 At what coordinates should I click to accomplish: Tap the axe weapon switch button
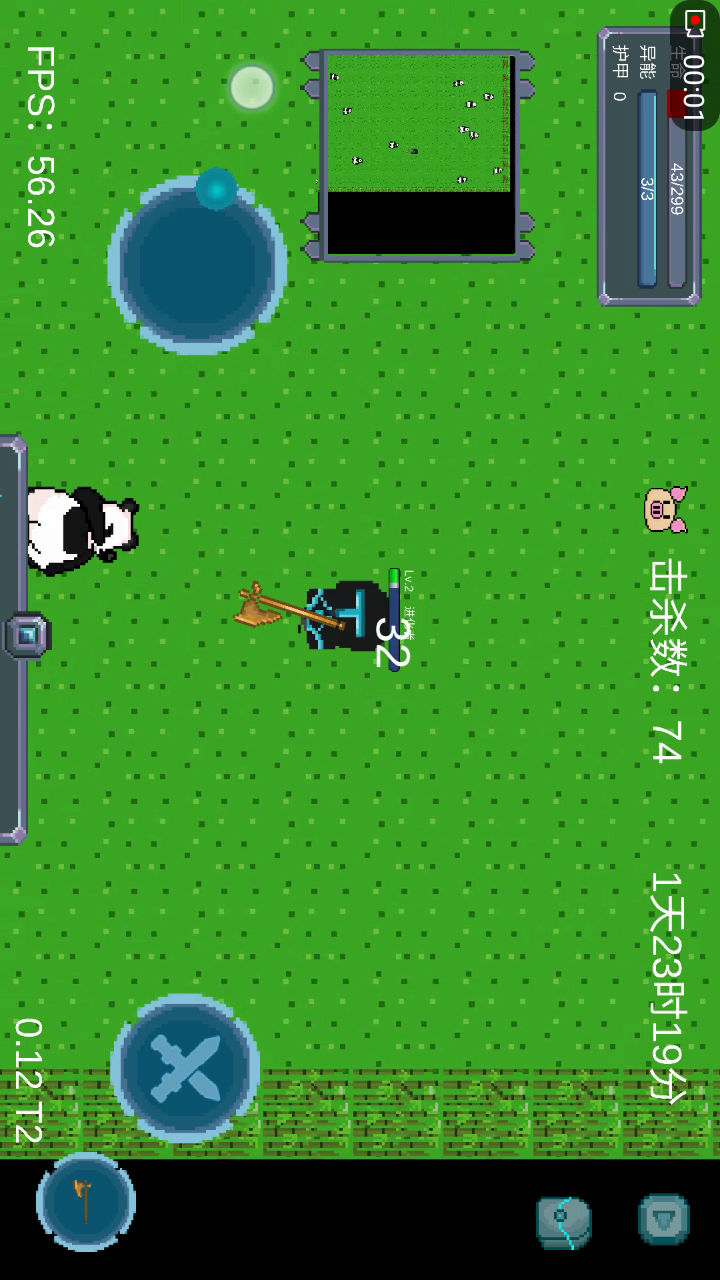pos(86,1202)
